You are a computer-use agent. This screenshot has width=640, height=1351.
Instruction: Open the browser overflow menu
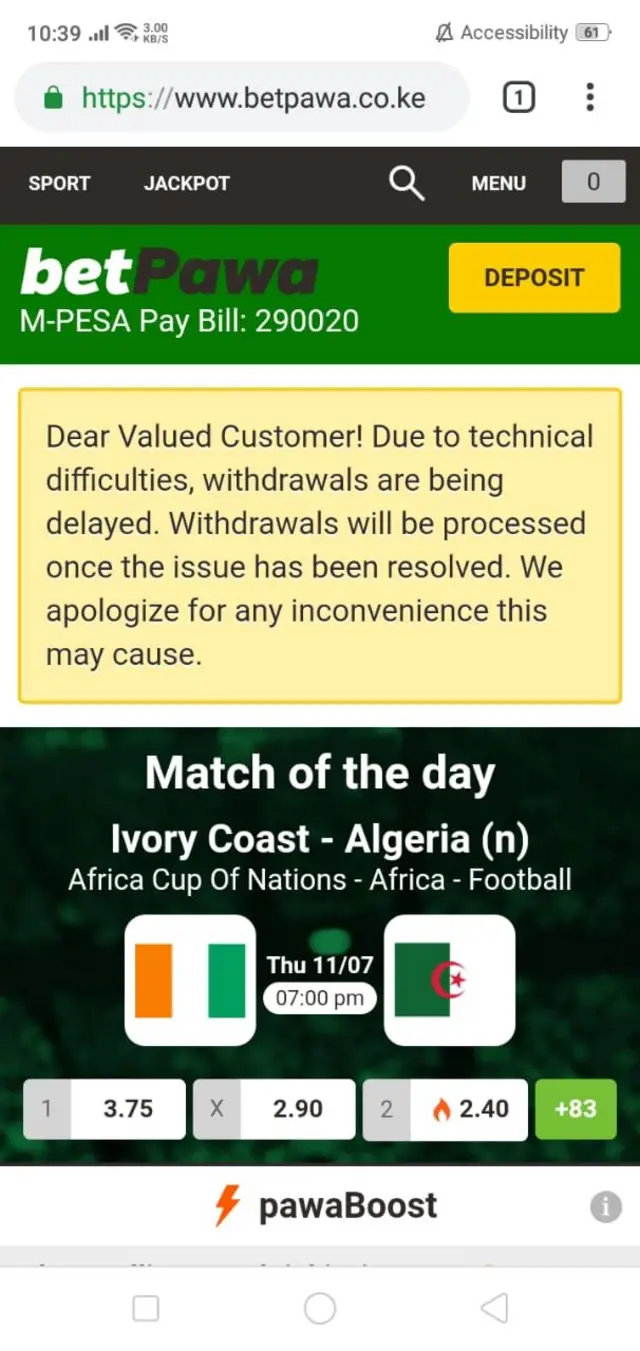[590, 97]
